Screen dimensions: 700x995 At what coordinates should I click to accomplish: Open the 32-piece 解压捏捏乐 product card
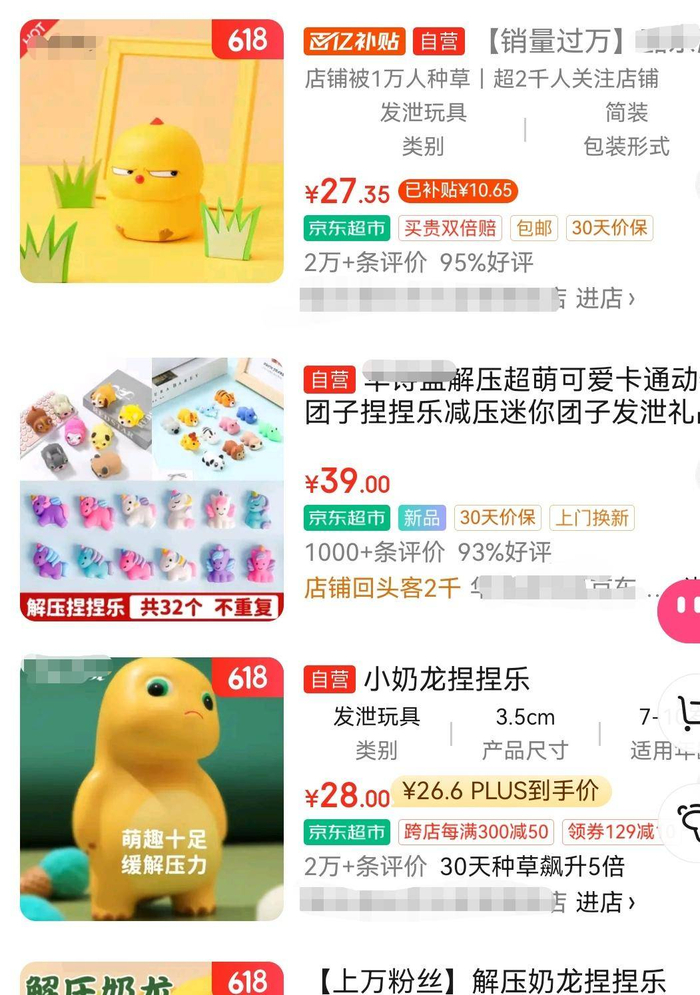152,489
